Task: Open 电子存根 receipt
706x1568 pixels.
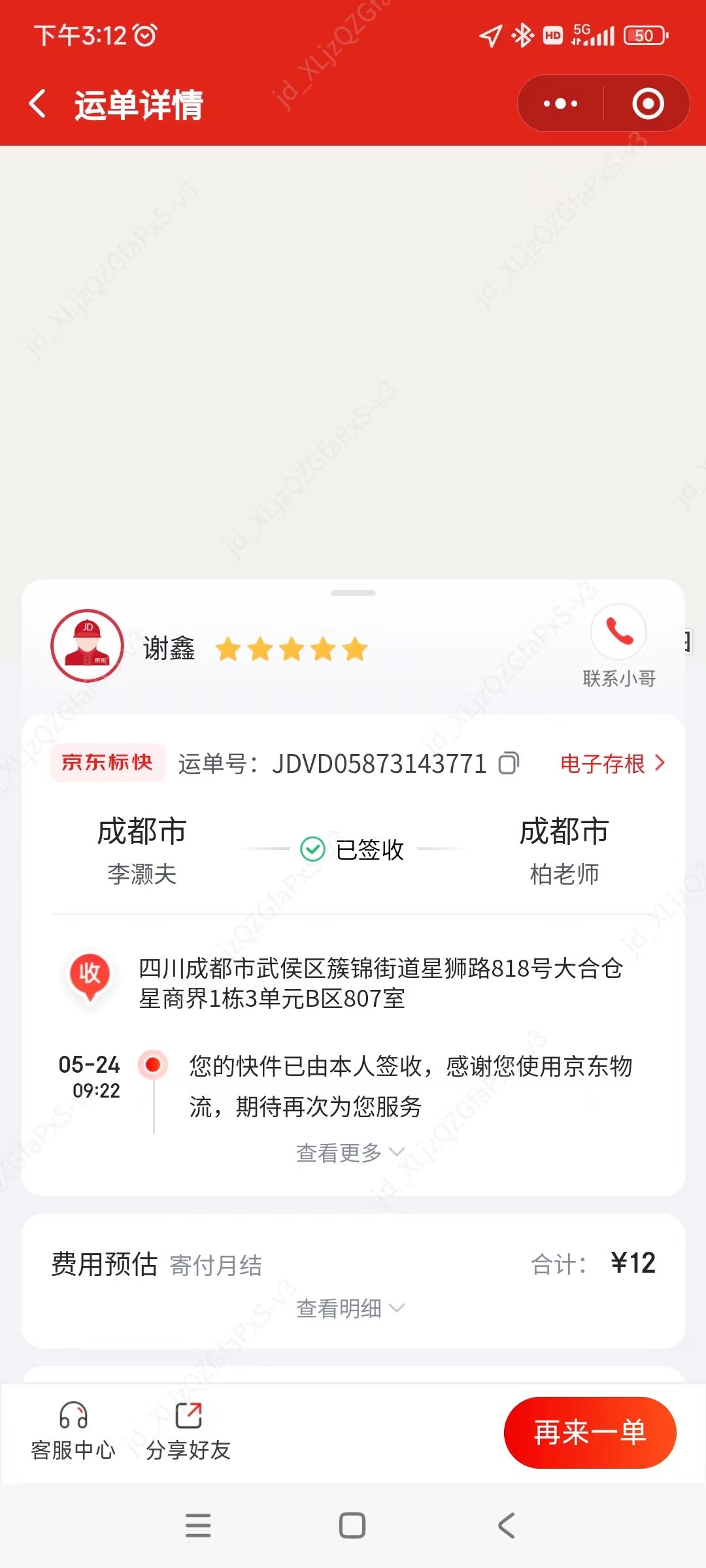Action: pos(613,763)
